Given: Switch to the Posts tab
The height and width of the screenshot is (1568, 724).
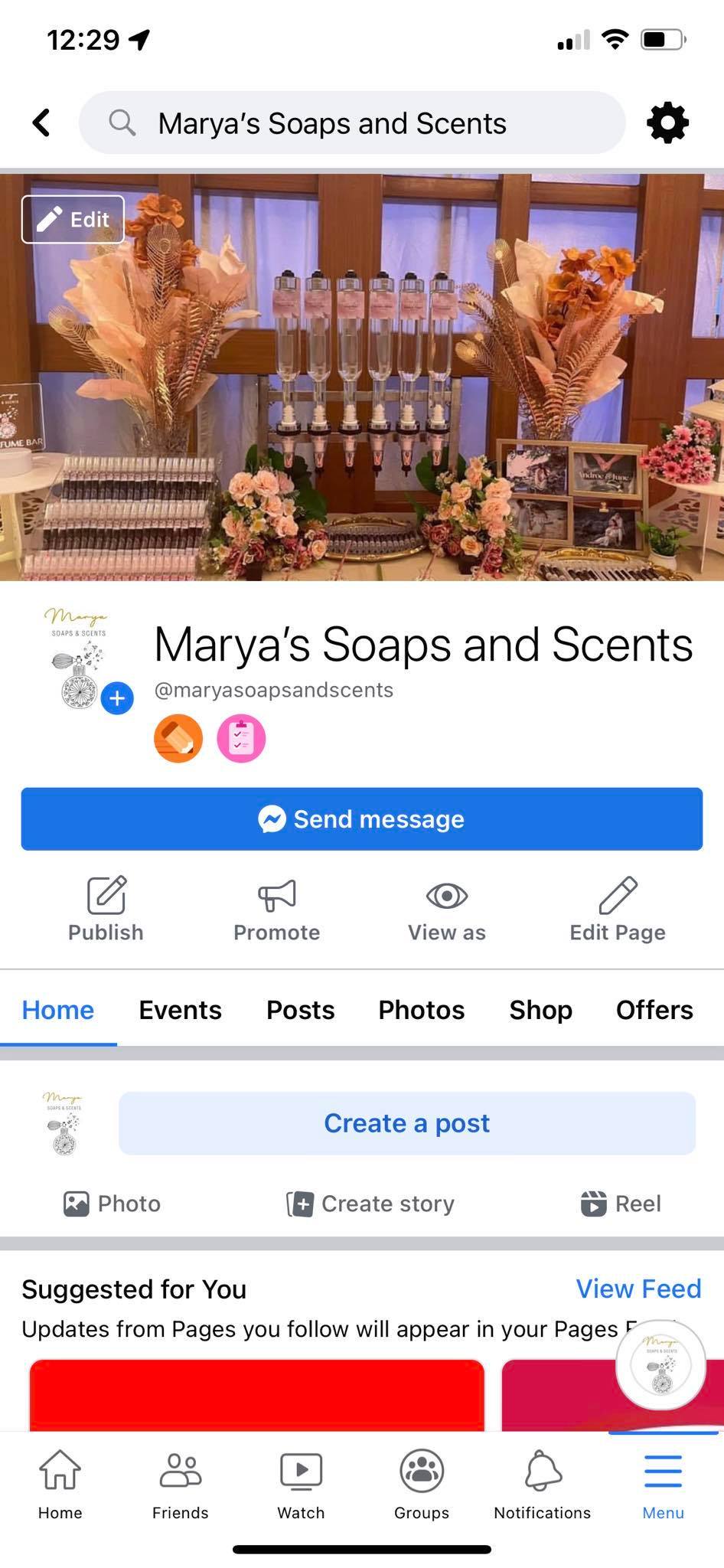Looking at the screenshot, I should (300, 1010).
